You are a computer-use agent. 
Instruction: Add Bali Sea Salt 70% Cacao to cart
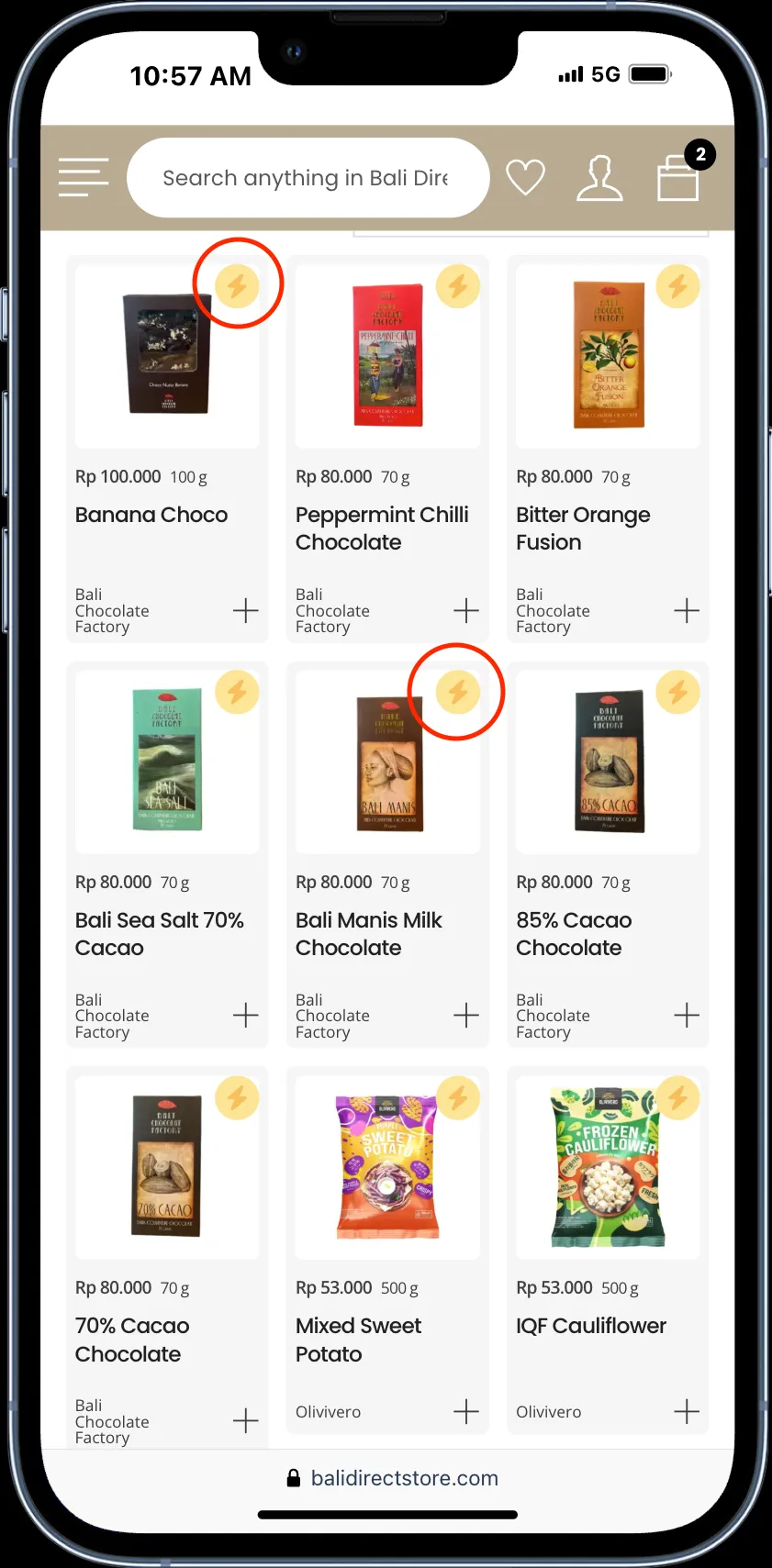pos(245,1016)
